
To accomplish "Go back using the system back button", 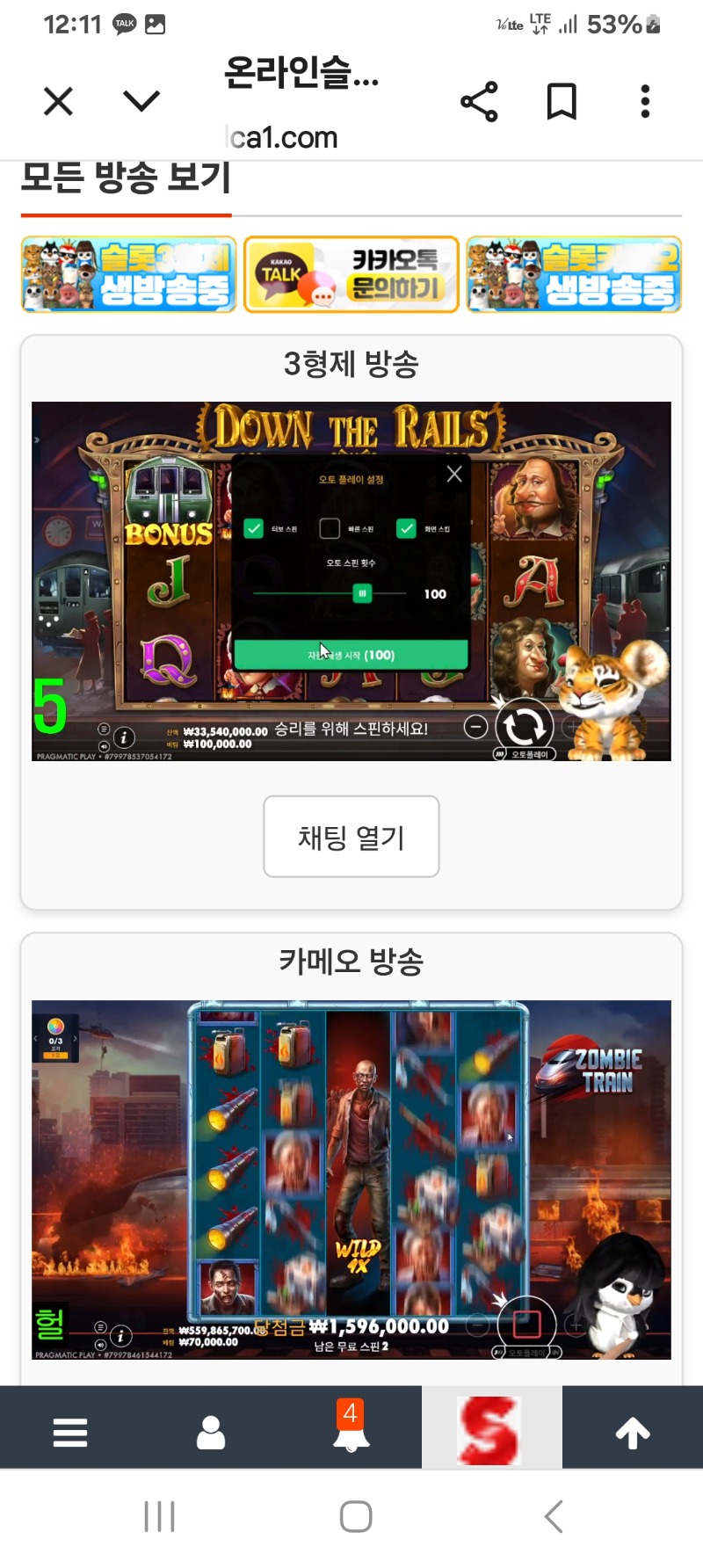I will point(553,1517).
